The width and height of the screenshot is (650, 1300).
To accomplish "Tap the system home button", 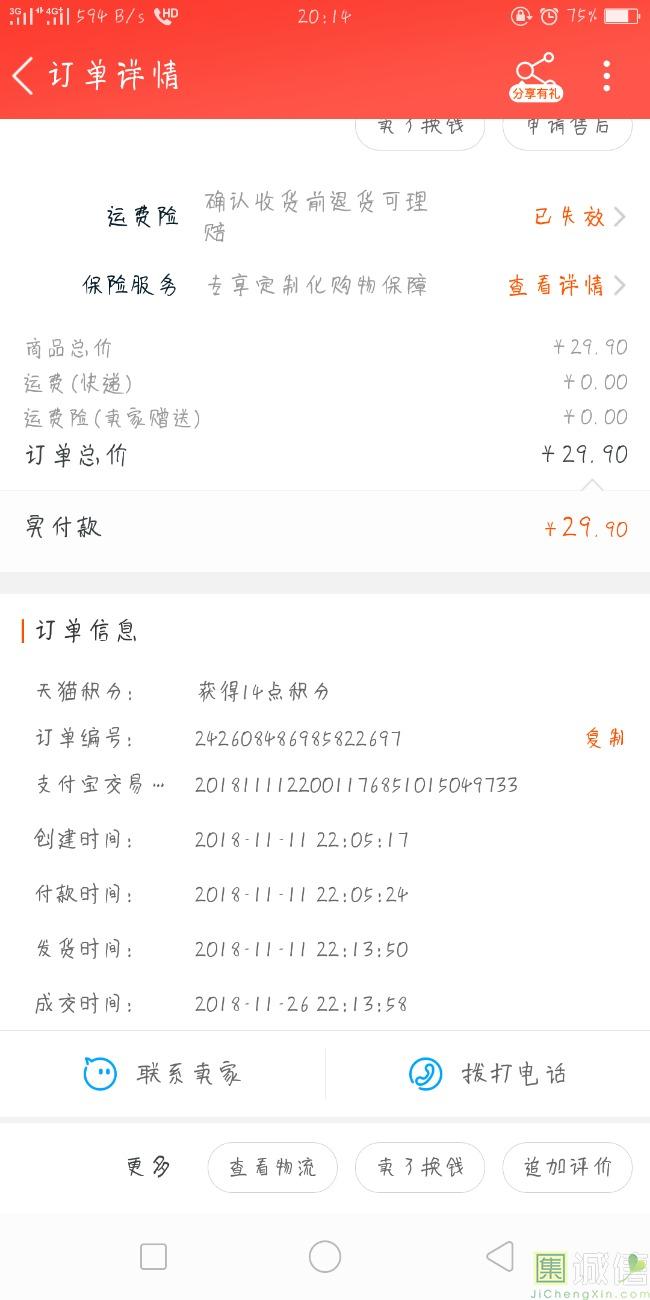I will tap(325, 1257).
